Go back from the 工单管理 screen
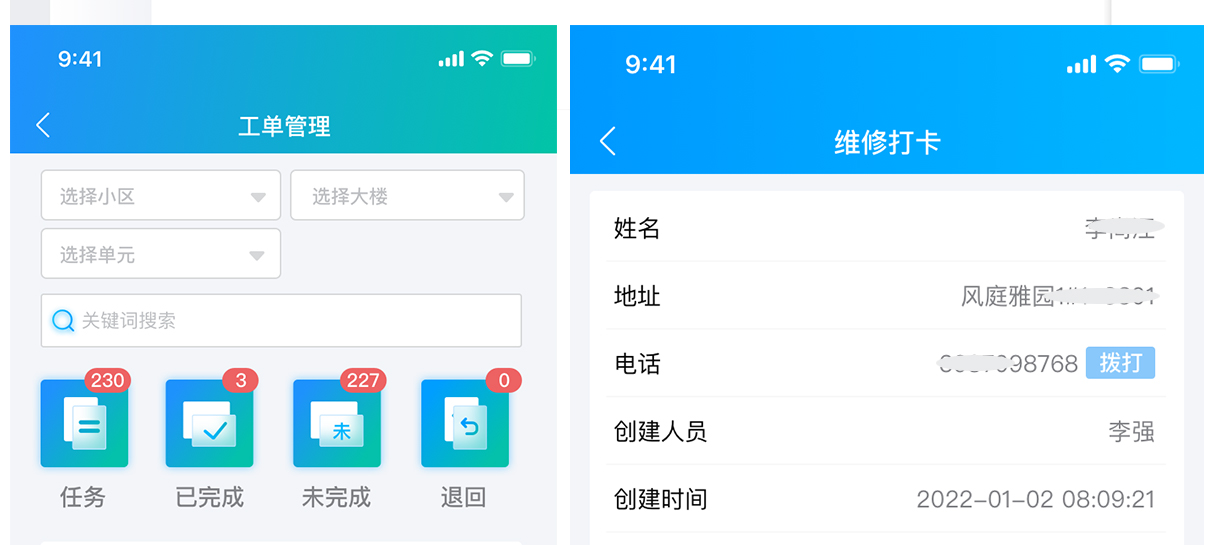 [42, 125]
